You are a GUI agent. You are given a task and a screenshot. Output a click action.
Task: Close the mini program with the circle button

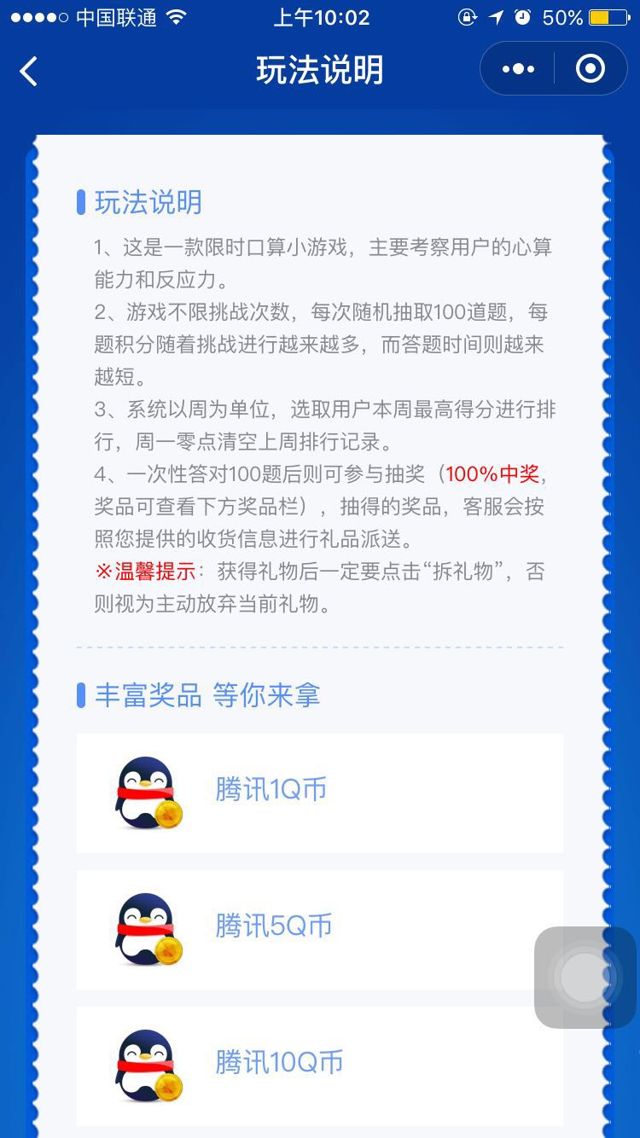pos(591,69)
